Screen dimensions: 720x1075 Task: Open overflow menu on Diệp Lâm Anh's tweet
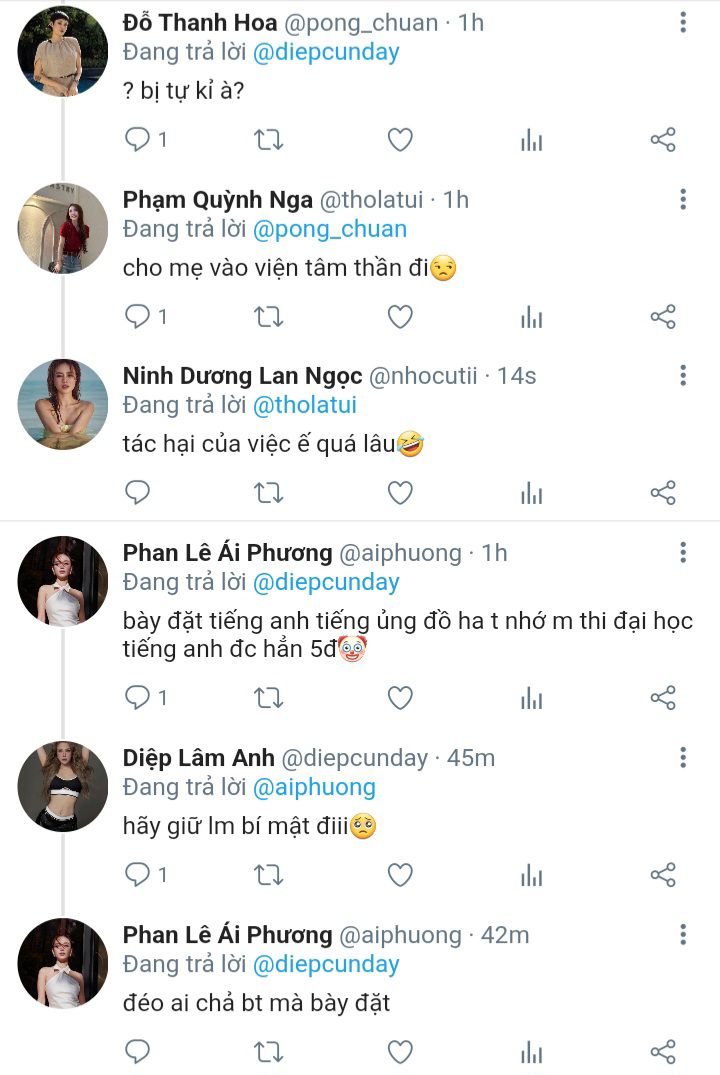pos(683,757)
